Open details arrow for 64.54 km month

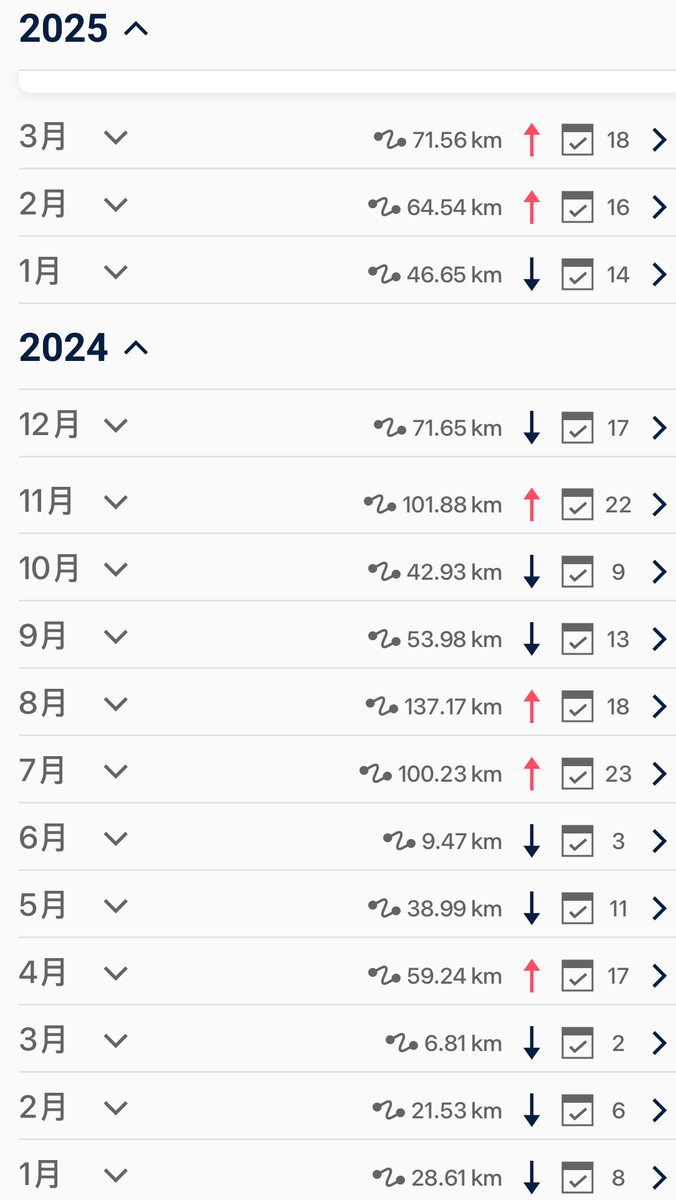[x=659, y=207]
